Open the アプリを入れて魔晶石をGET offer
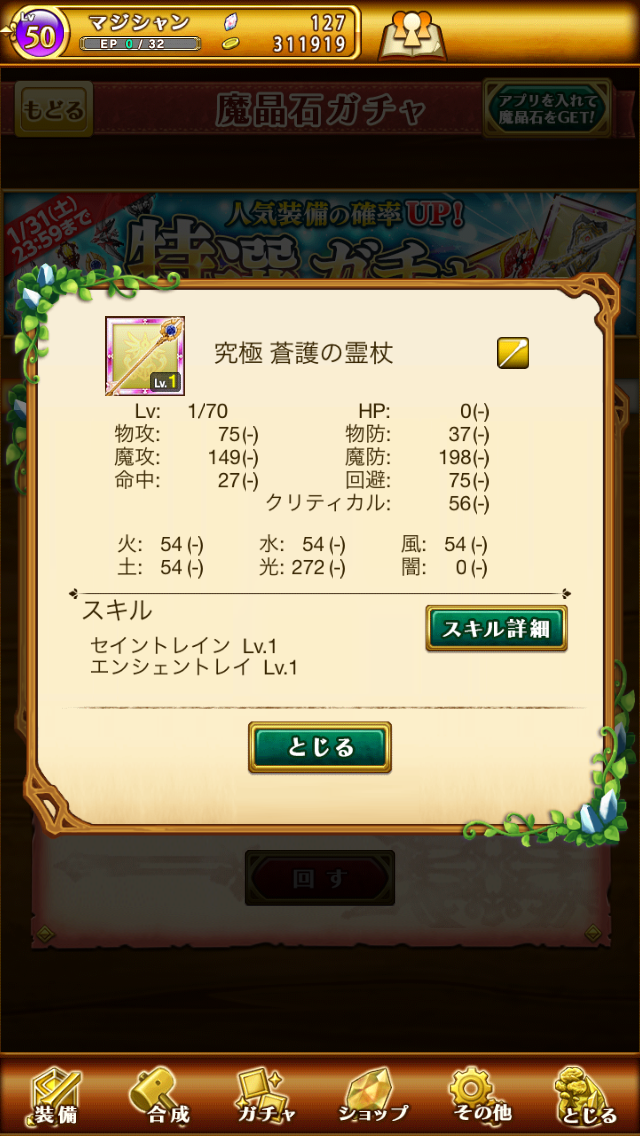Viewport: 640px width, 1136px height. click(x=546, y=109)
